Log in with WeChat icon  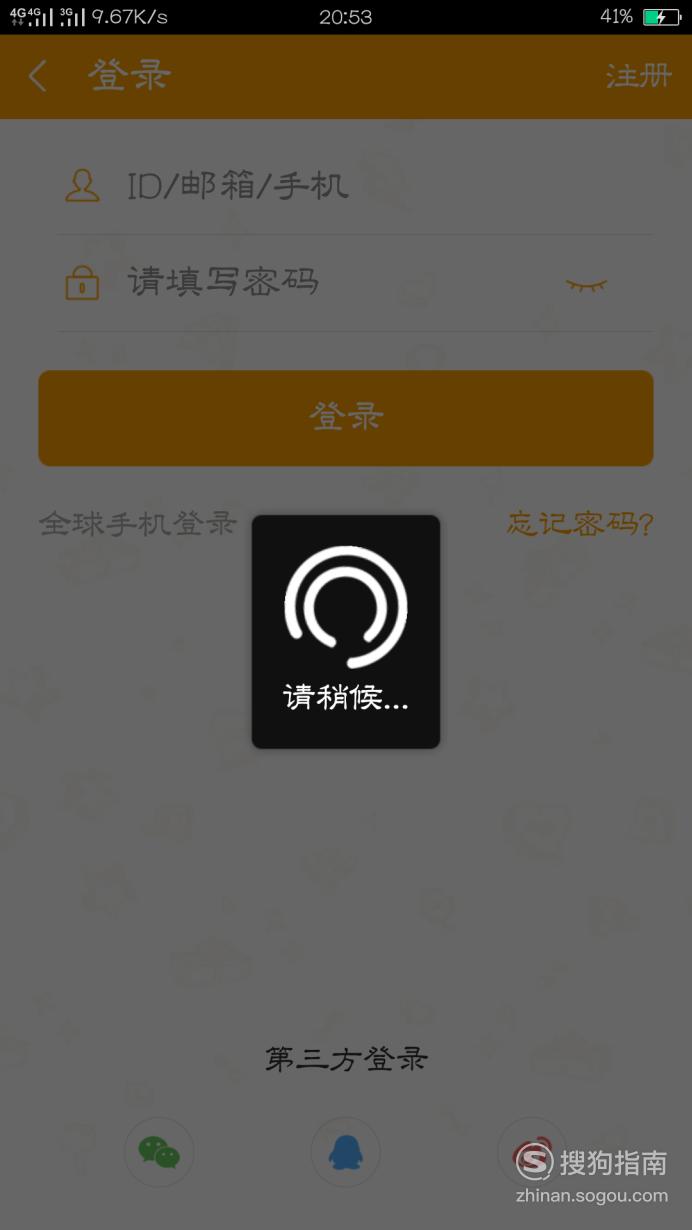click(x=159, y=1152)
